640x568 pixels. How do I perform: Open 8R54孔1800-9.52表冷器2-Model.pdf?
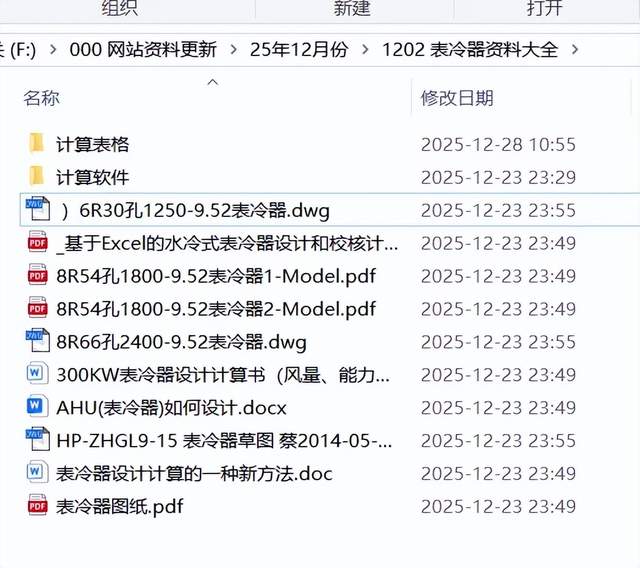216,309
